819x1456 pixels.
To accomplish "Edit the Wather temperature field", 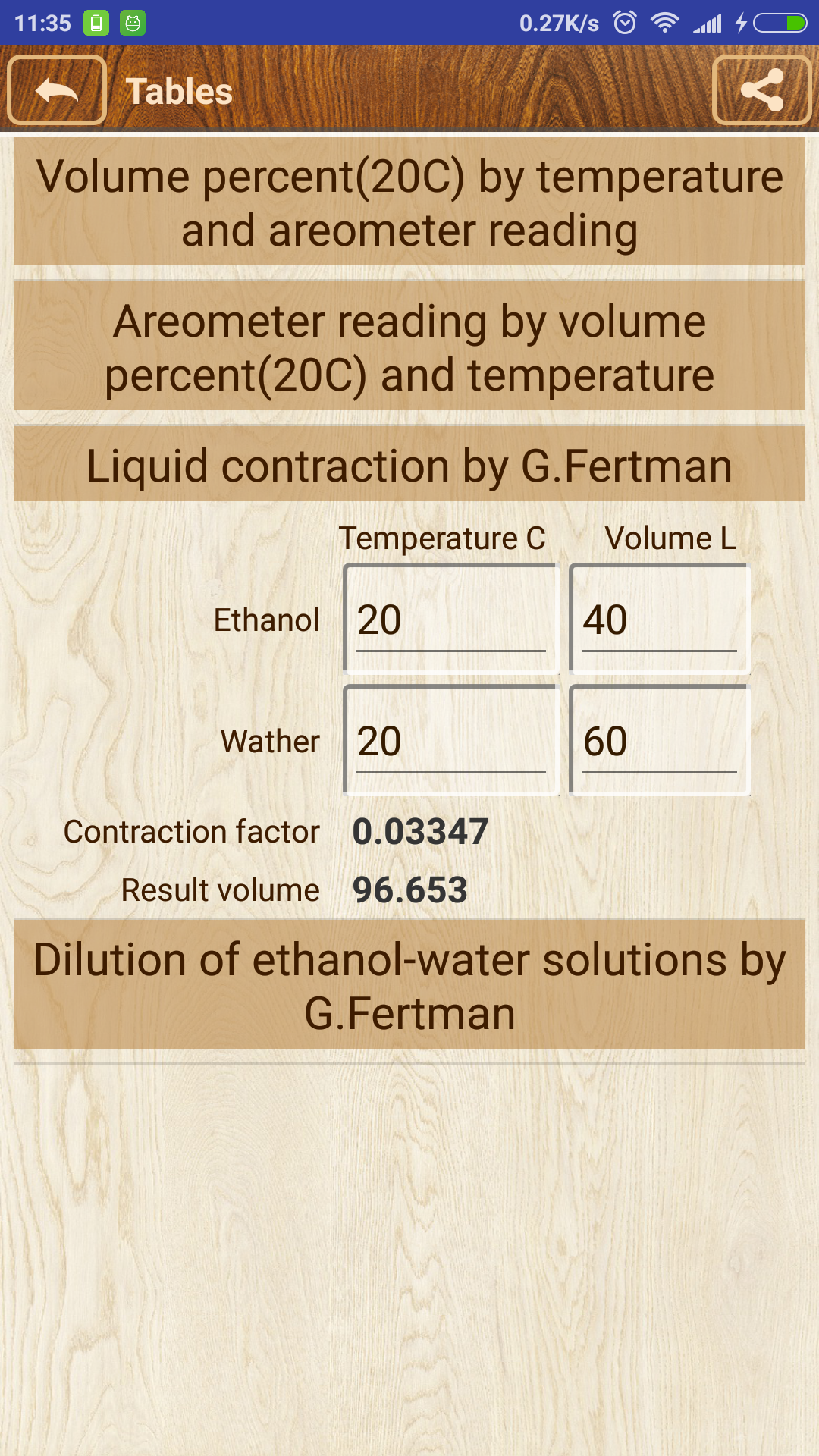I will 450,742.
